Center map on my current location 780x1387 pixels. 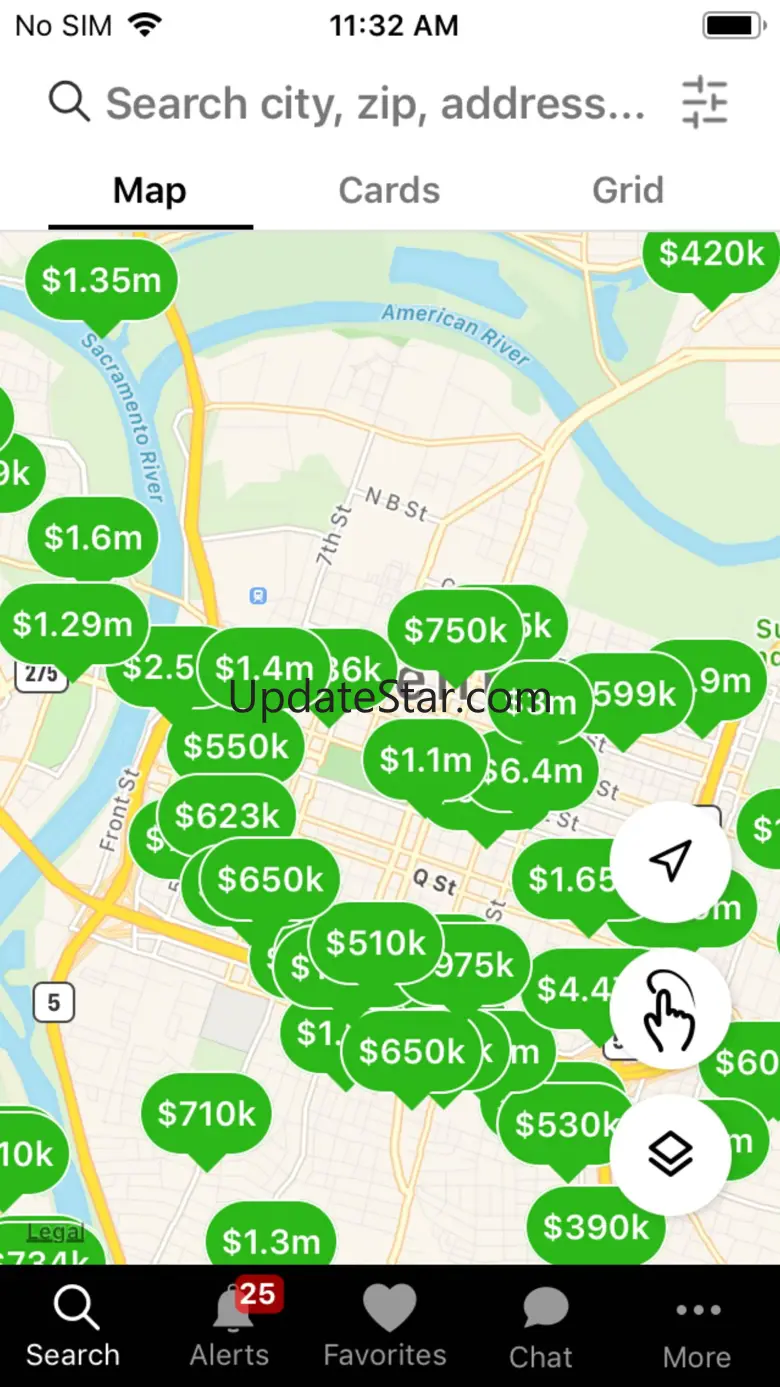click(x=671, y=861)
